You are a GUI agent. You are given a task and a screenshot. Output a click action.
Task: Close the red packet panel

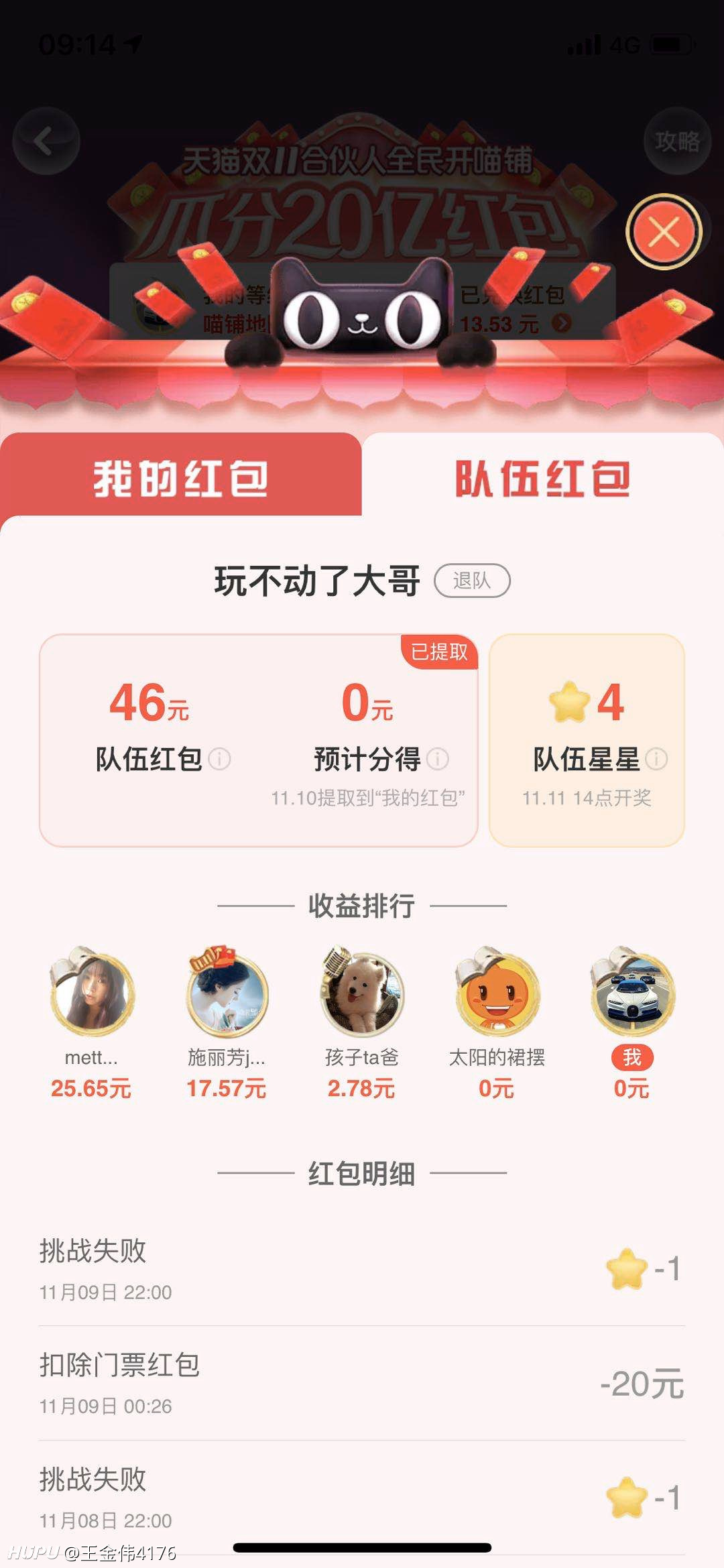[664, 232]
